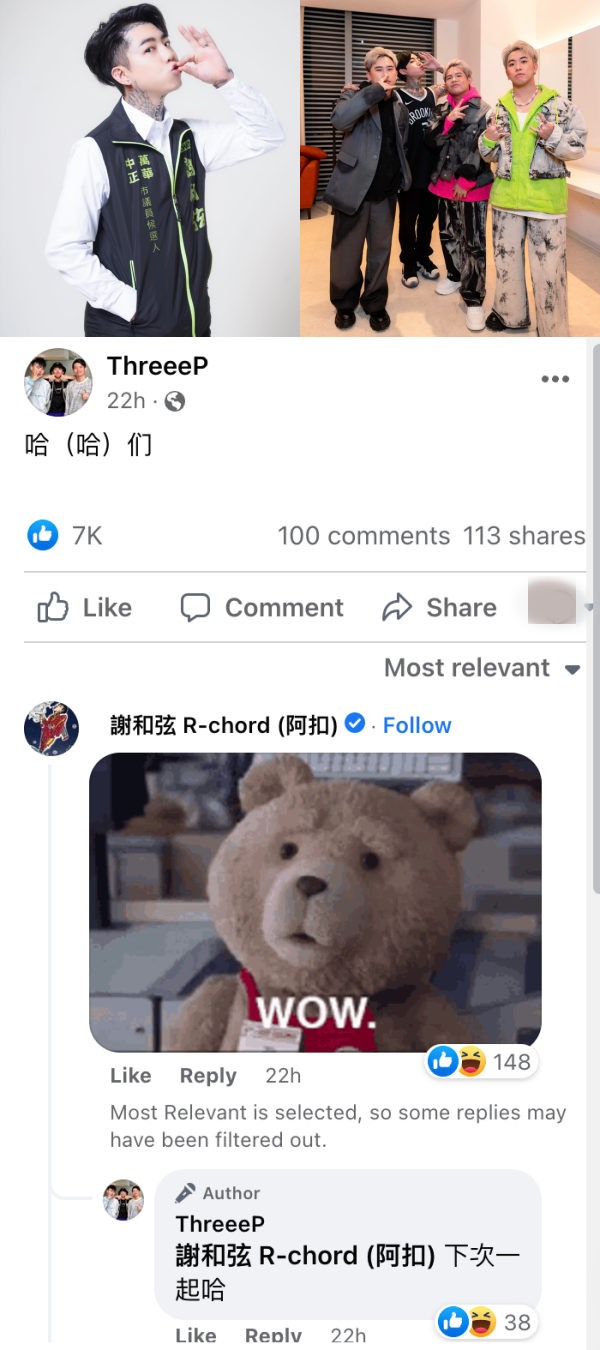
Task: Open ThreeeP page from post header name
Action: click(158, 367)
